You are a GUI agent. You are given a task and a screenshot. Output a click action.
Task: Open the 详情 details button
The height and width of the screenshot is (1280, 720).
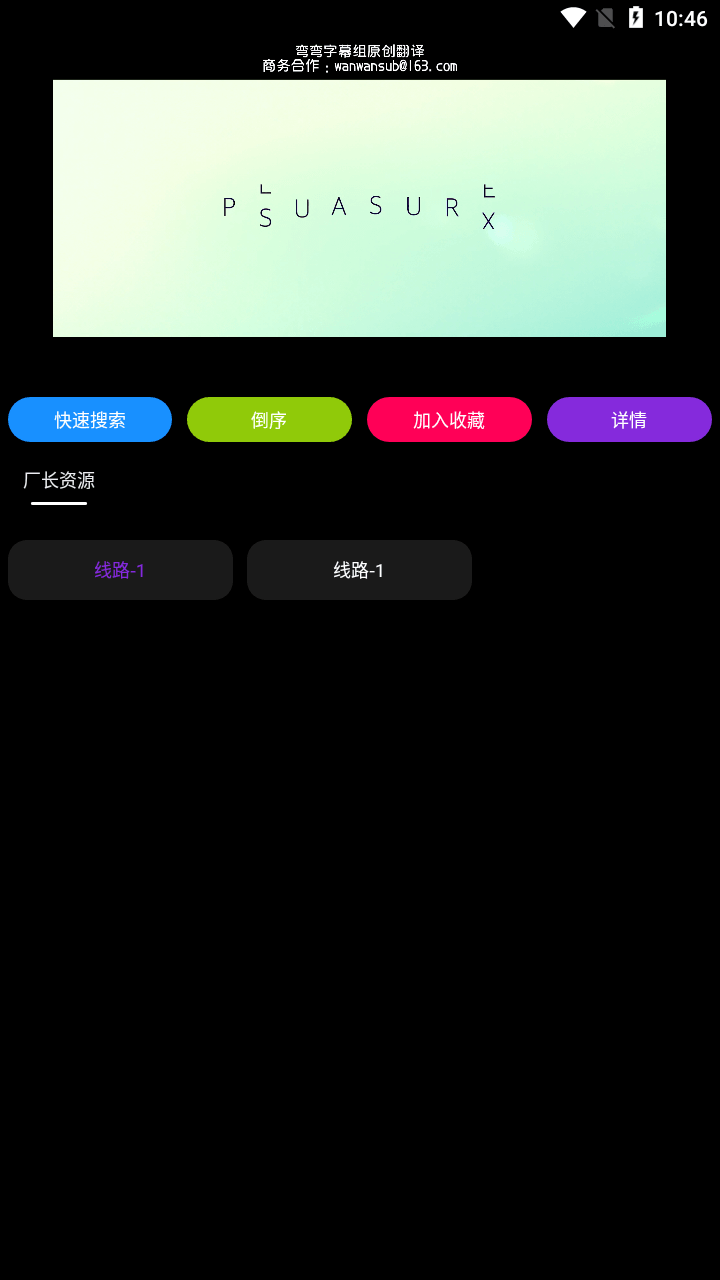coord(629,420)
